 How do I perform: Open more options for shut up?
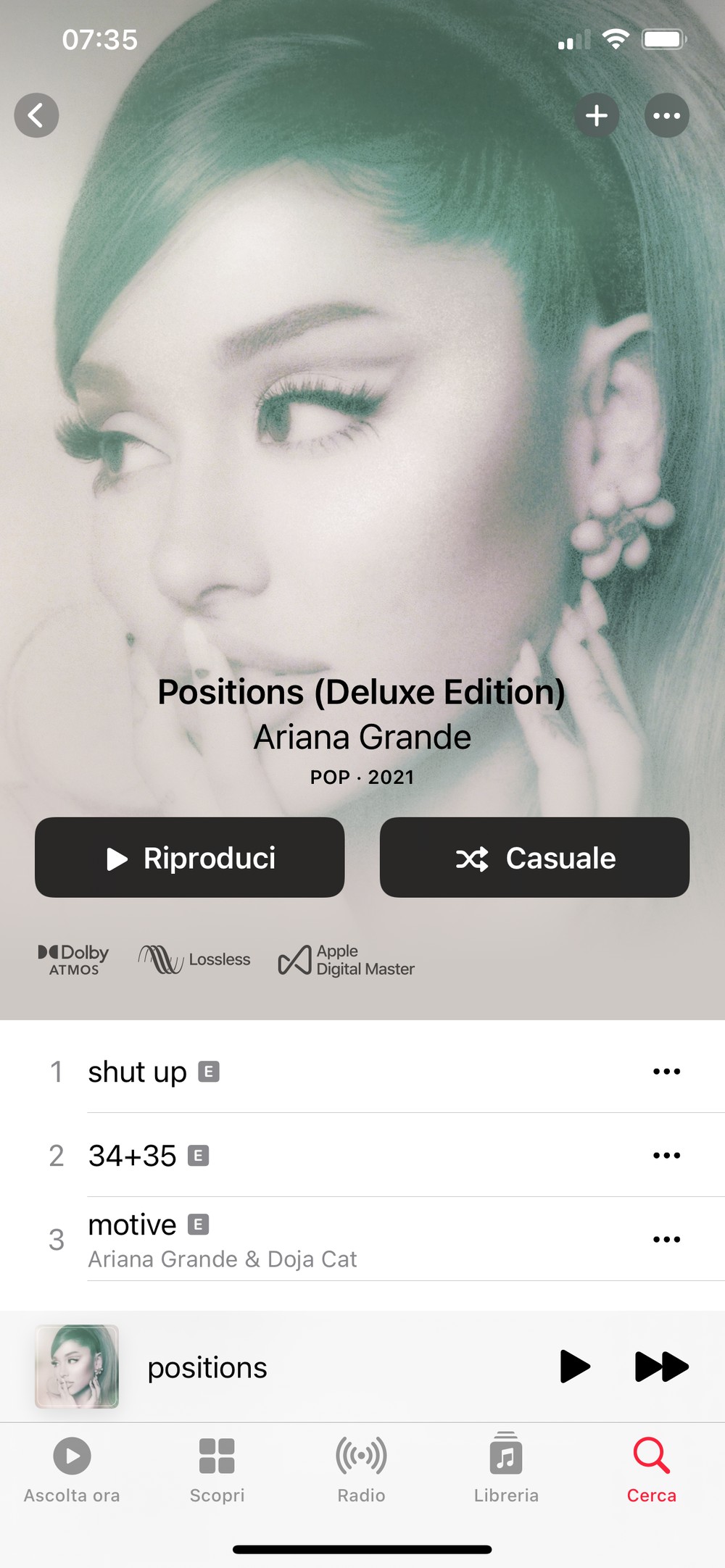[666, 1072]
